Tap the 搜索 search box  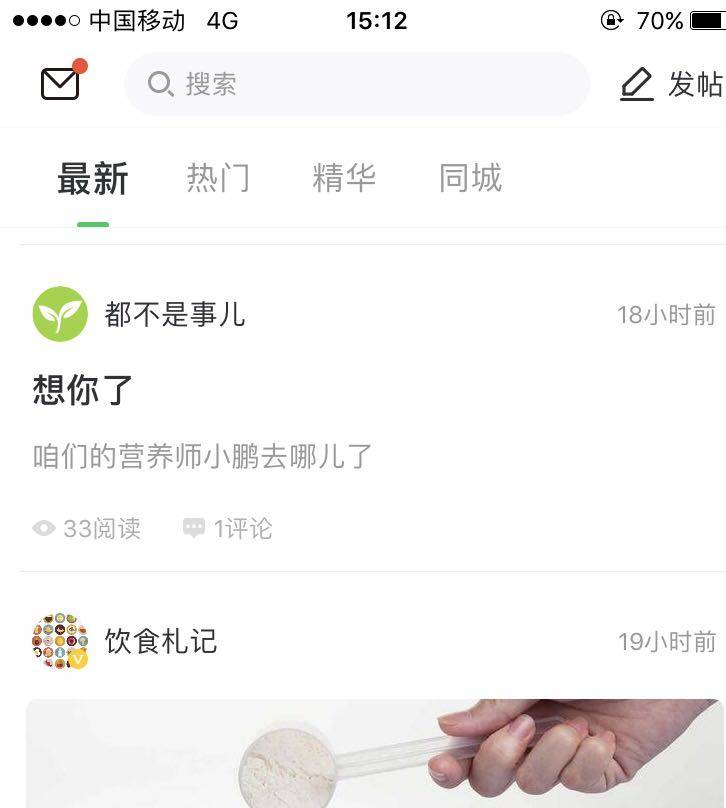pos(356,84)
